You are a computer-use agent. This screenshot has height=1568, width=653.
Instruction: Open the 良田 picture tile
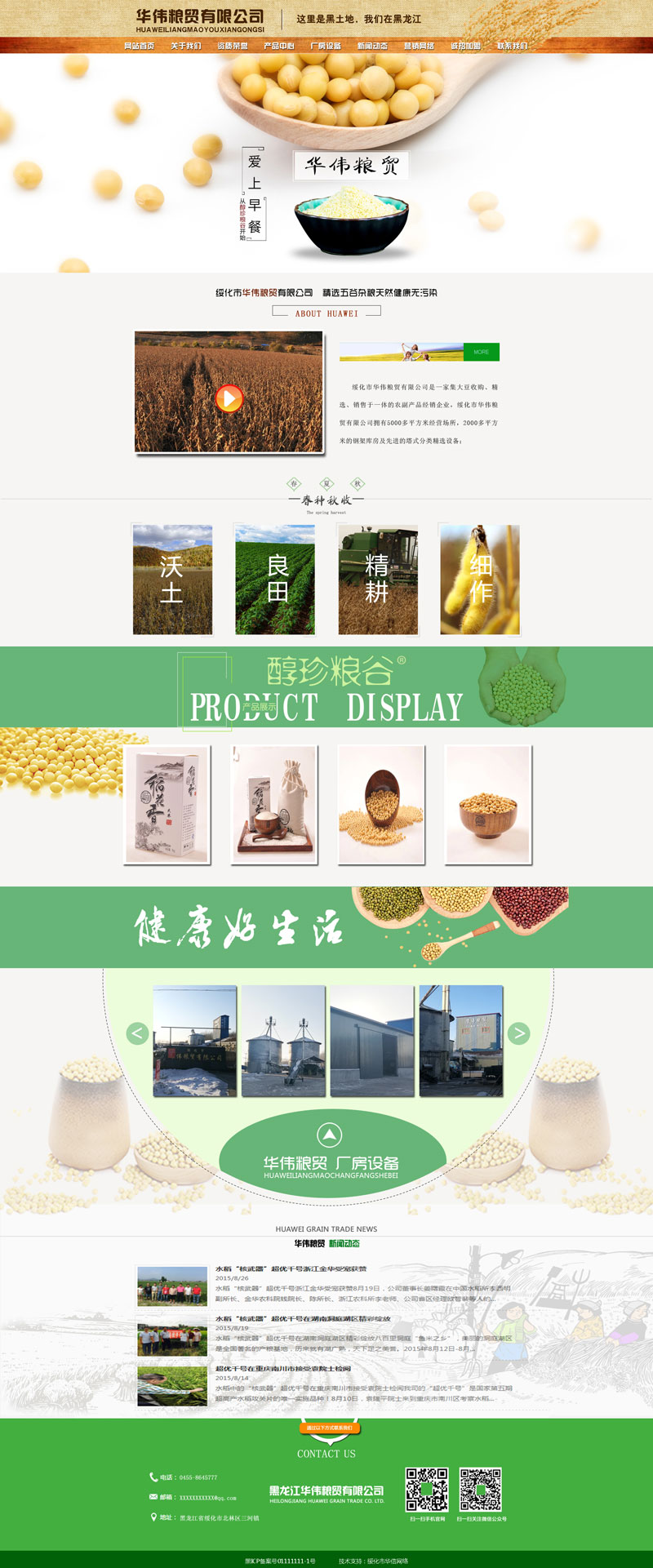click(x=275, y=580)
